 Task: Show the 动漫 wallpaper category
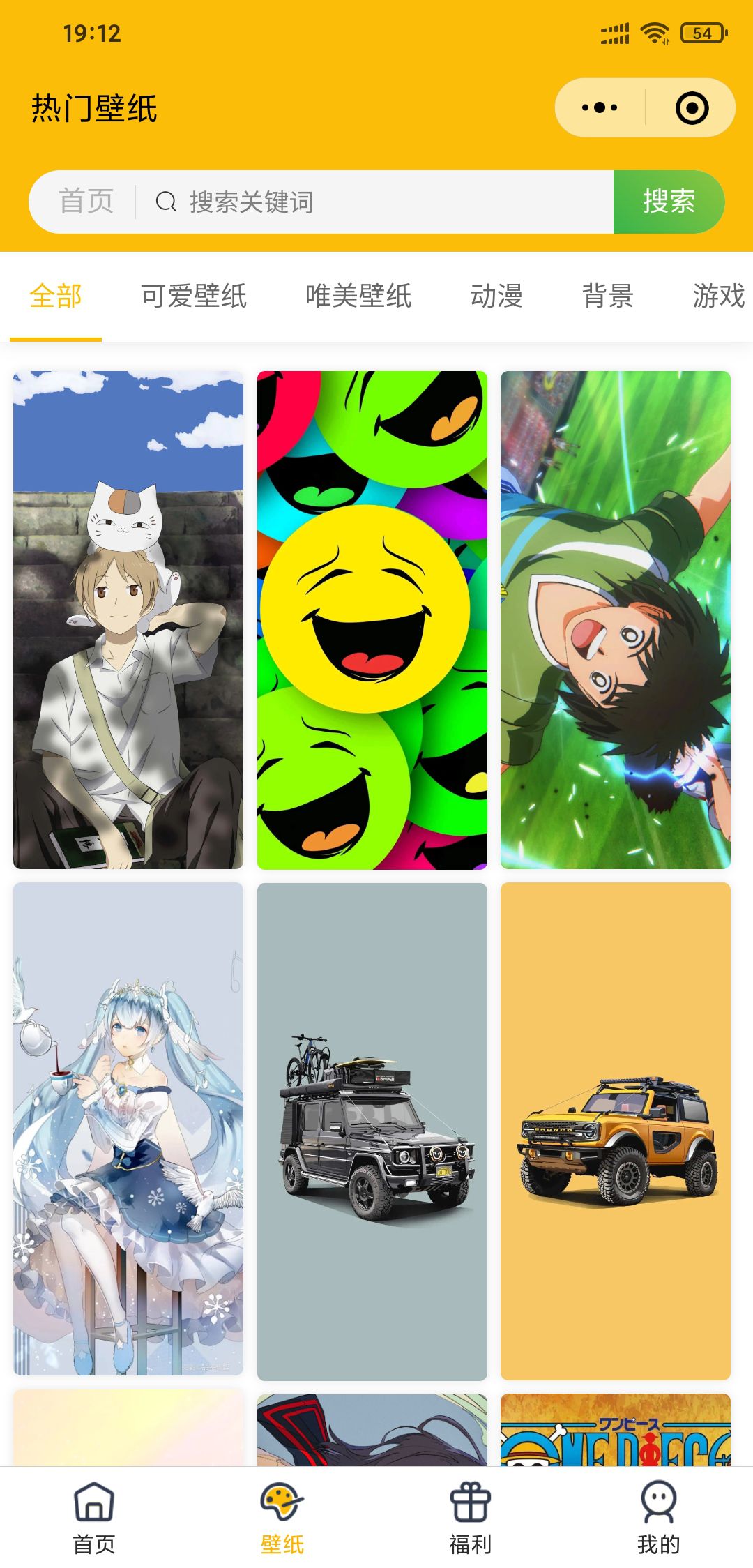[x=496, y=296]
